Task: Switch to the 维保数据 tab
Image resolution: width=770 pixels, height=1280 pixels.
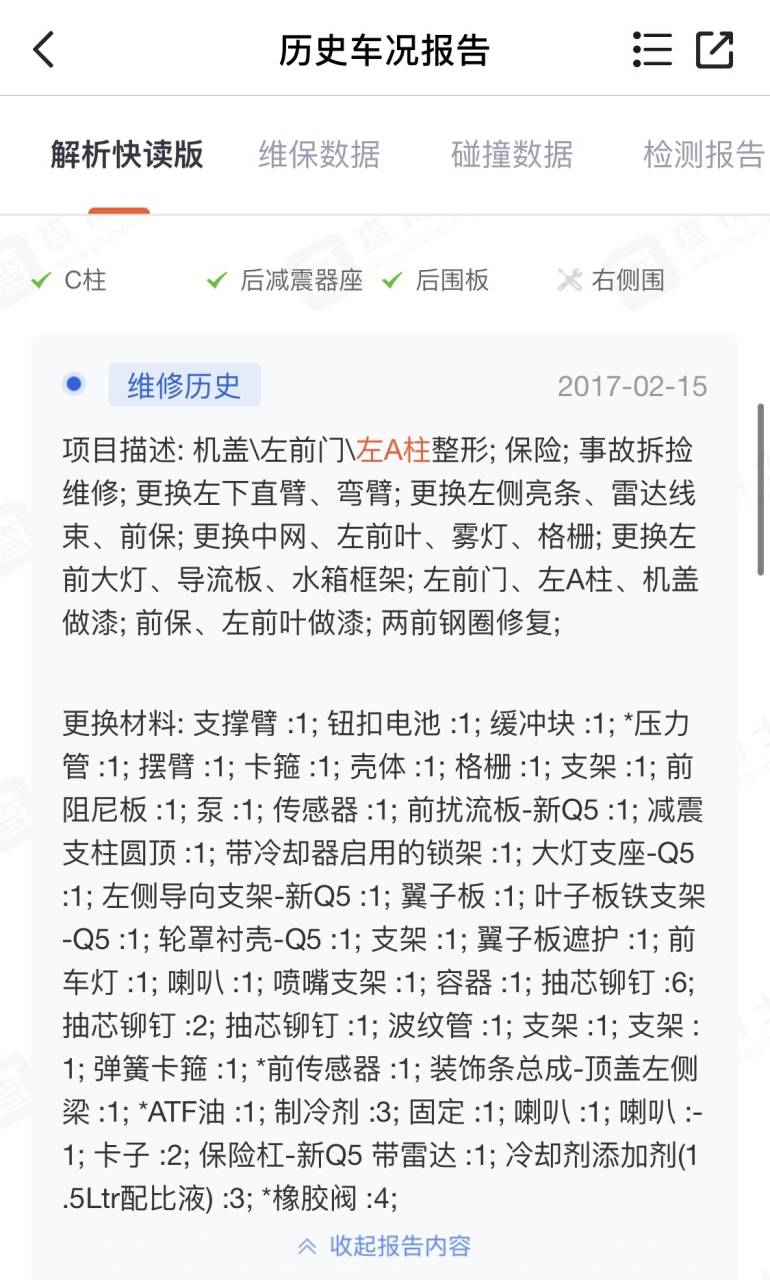Action: pos(319,154)
